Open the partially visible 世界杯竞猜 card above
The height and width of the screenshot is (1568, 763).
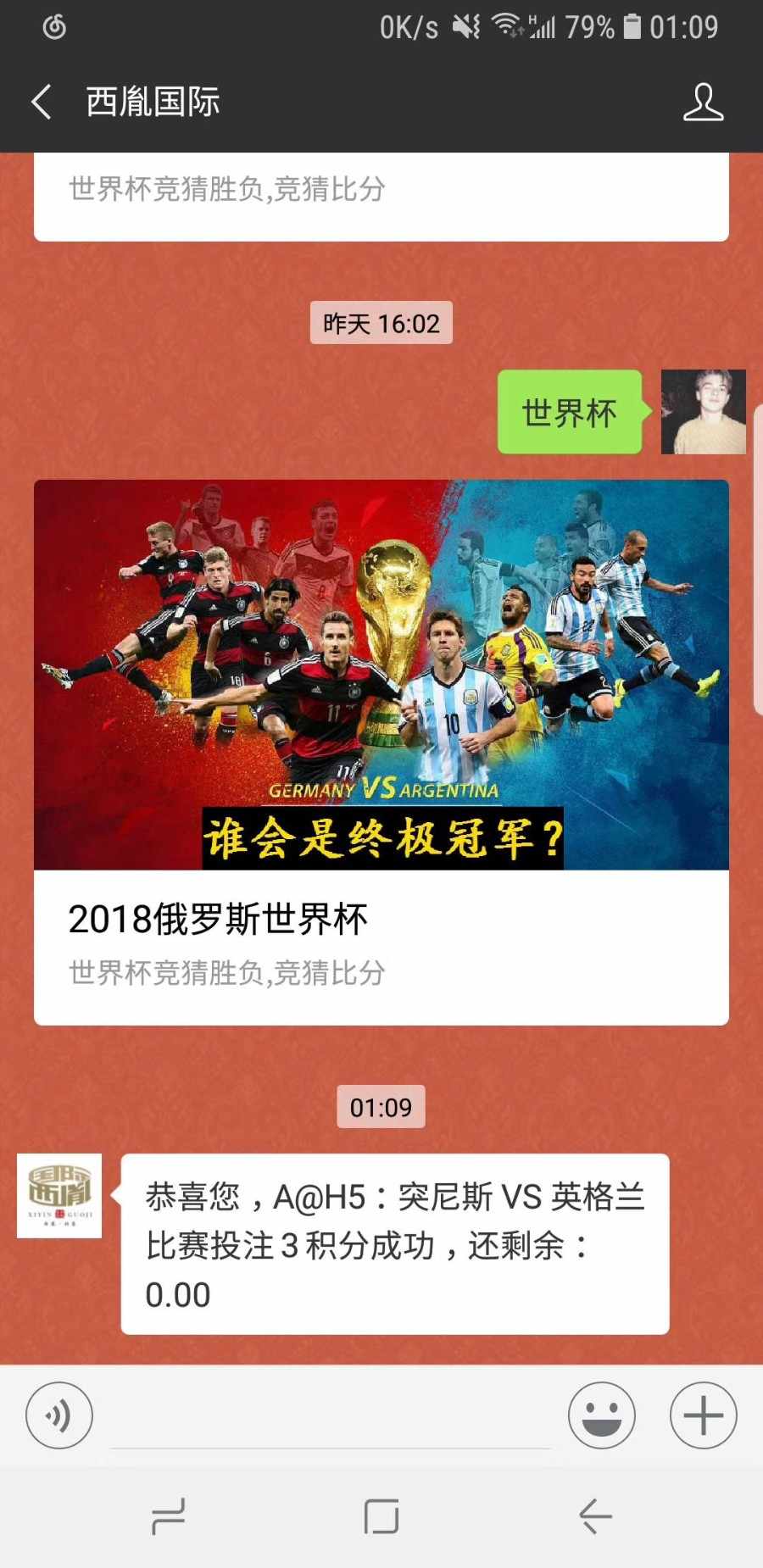point(381,195)
